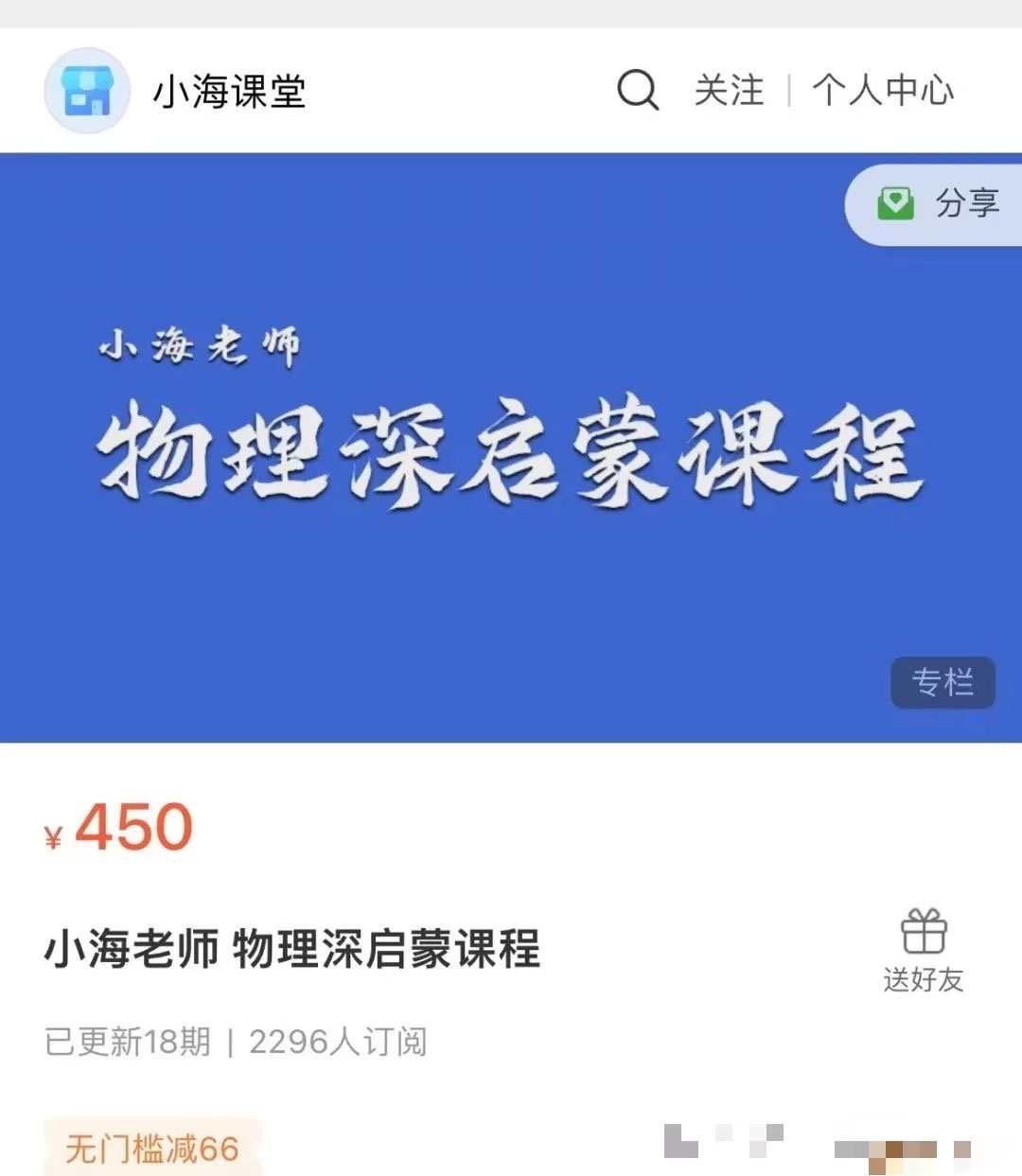This screenshot has width=1022, height=1176.
Task: Activate the 专栏 column badge
Action: pyautogui.click(x=943, y=683)
